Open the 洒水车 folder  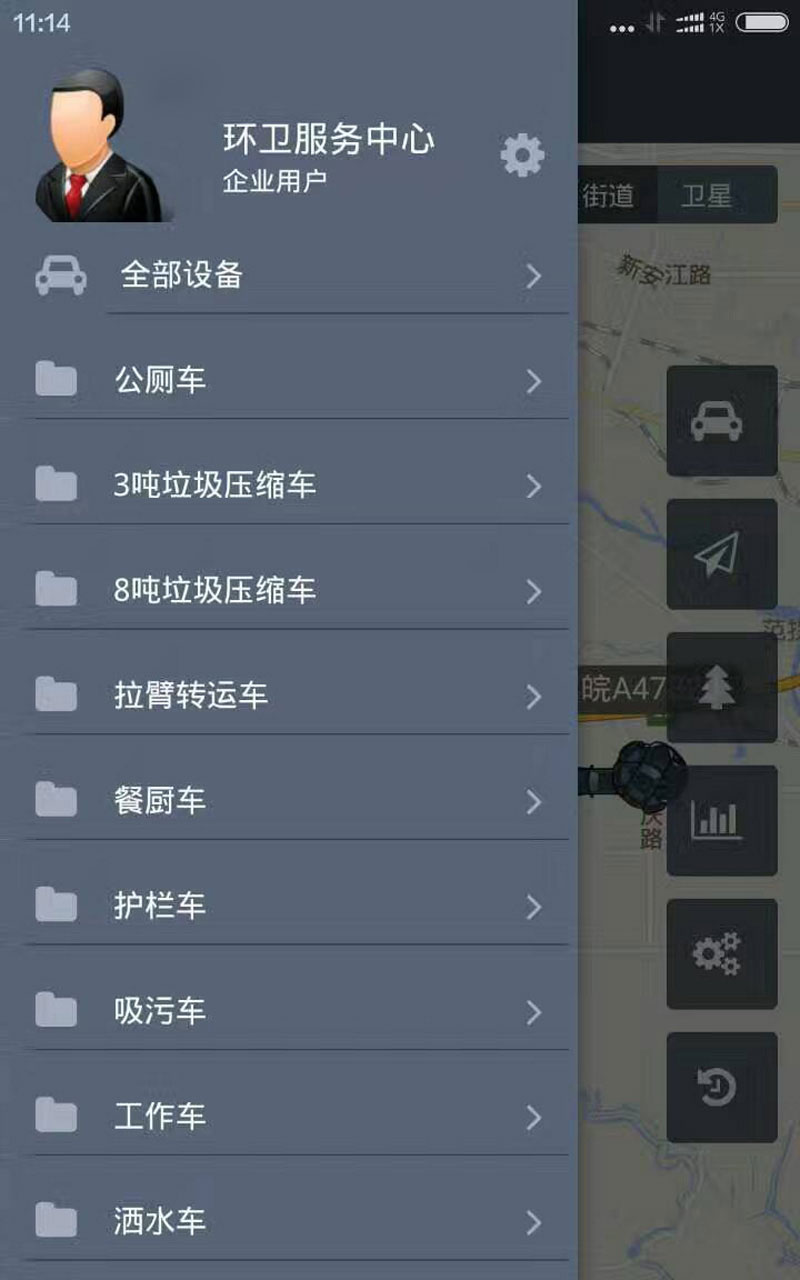pos(290,1221)
